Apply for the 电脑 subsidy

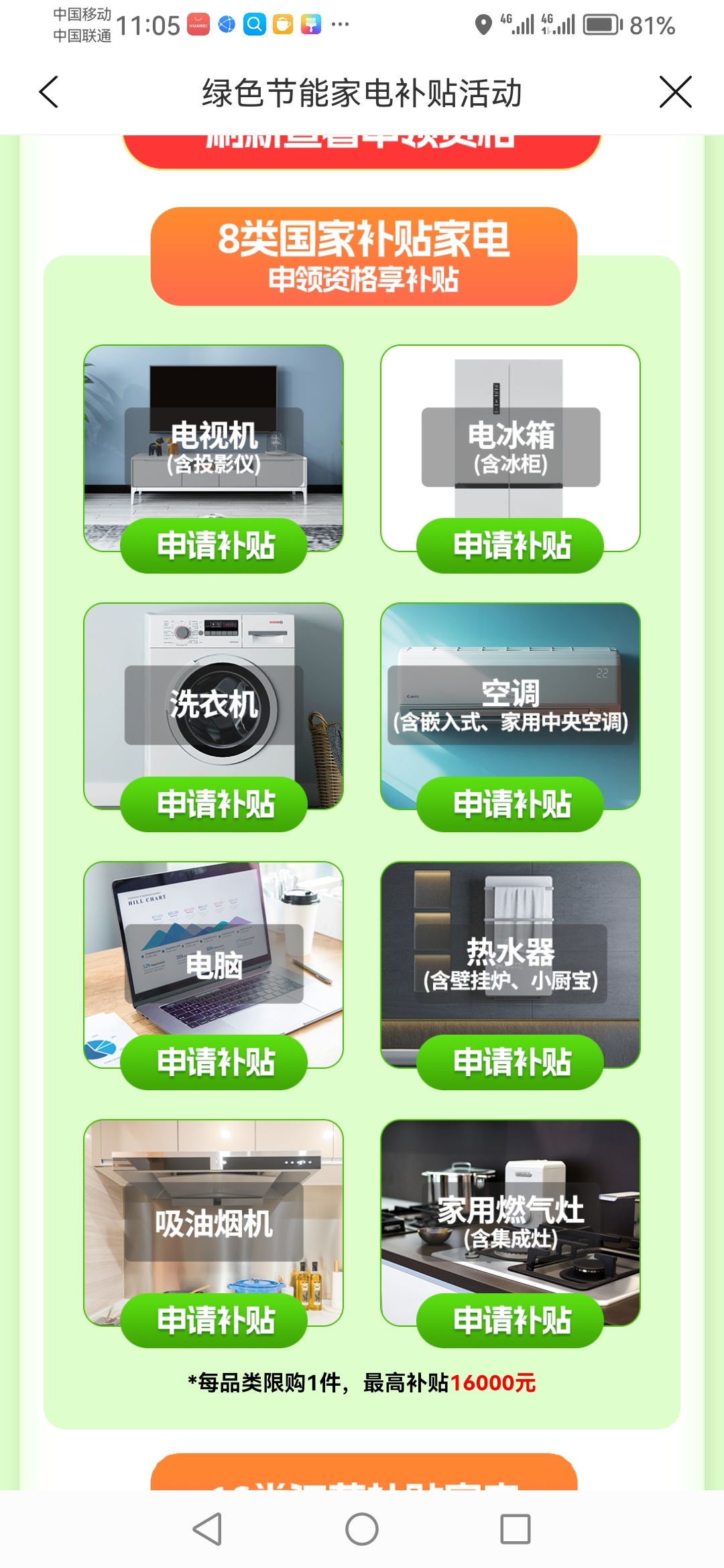tap(215, 1062)
